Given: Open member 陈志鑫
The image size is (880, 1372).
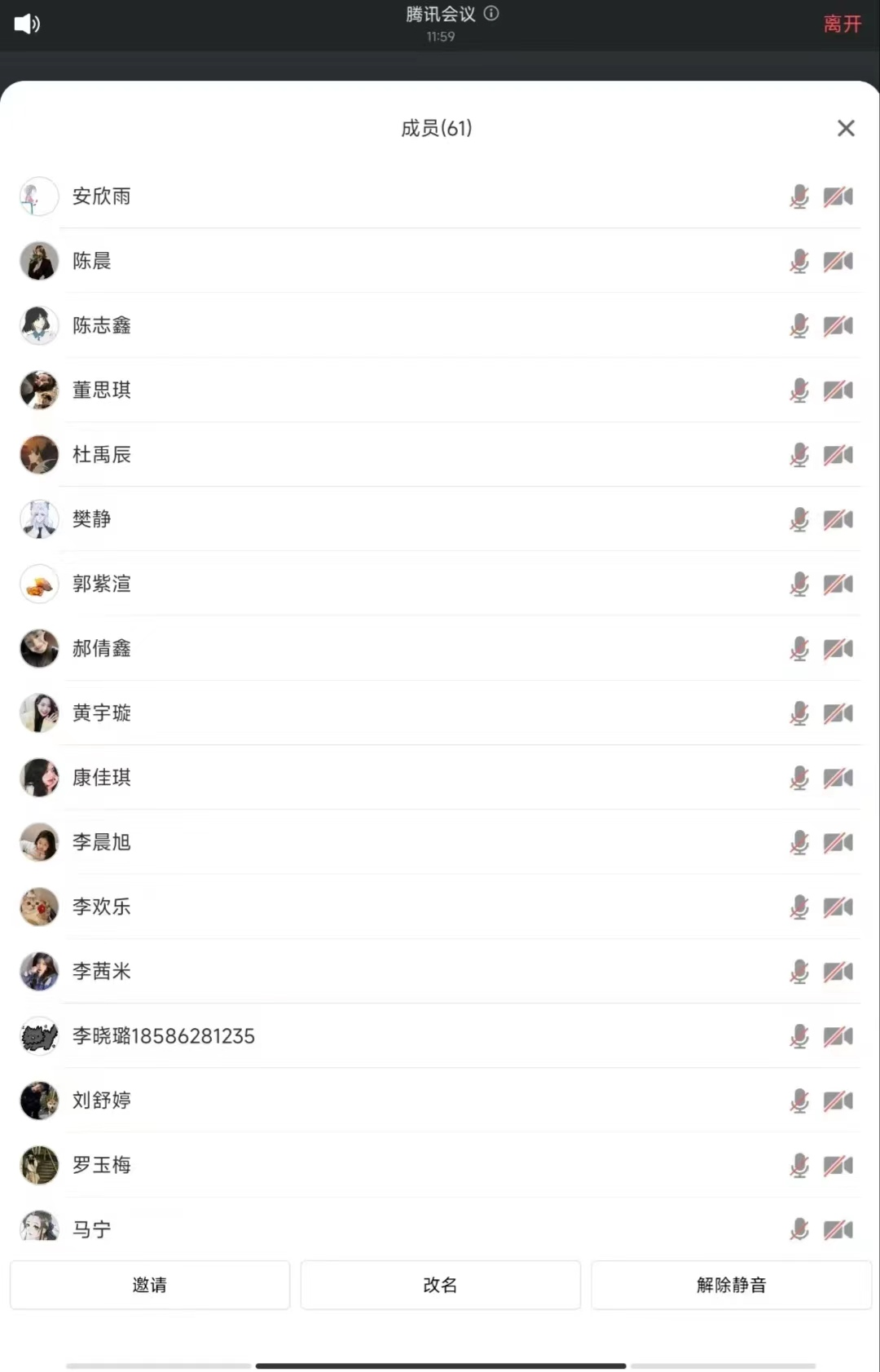Looking at the screenshot, I should tap(102, 325).
